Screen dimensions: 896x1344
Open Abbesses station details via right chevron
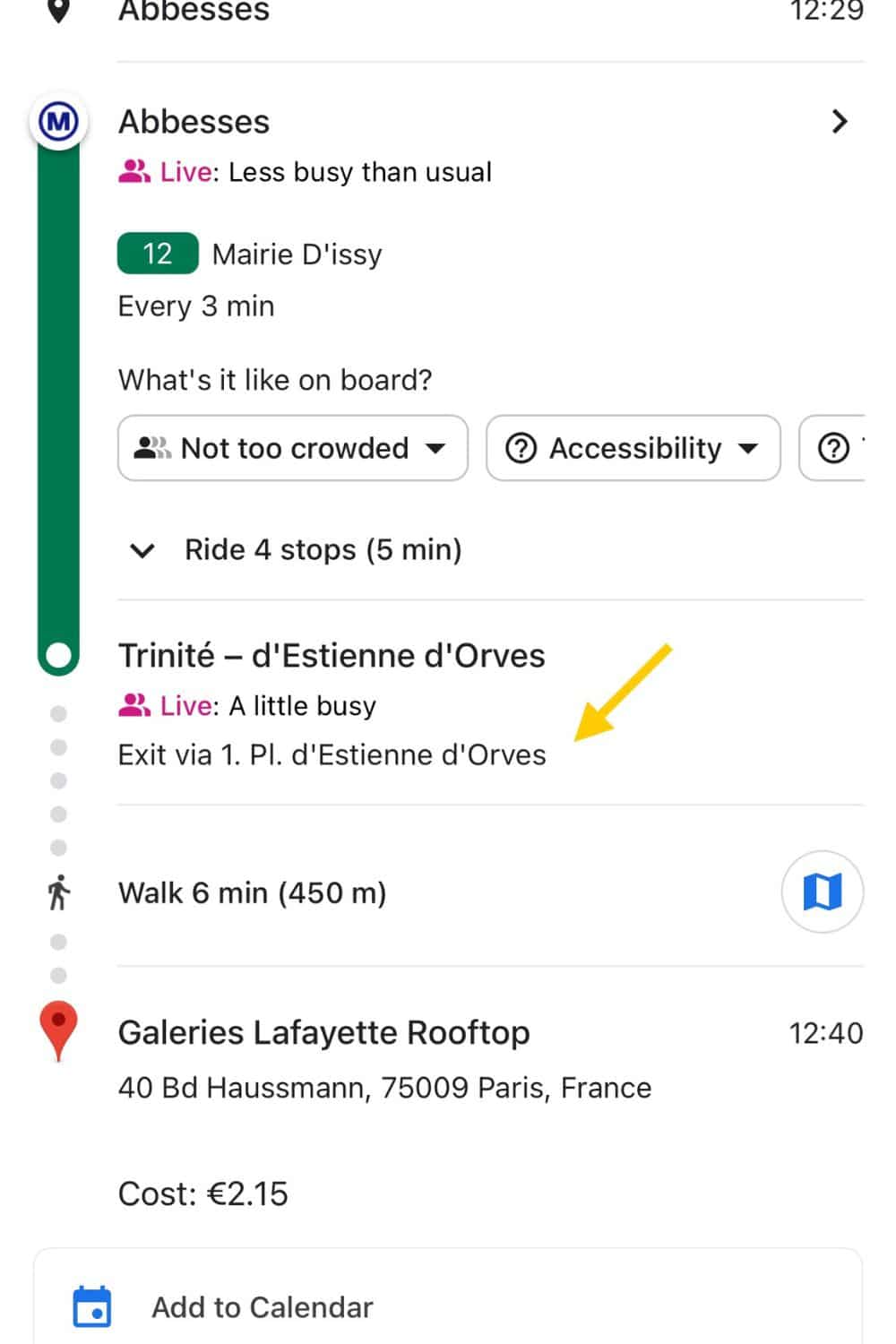(839, 121)
